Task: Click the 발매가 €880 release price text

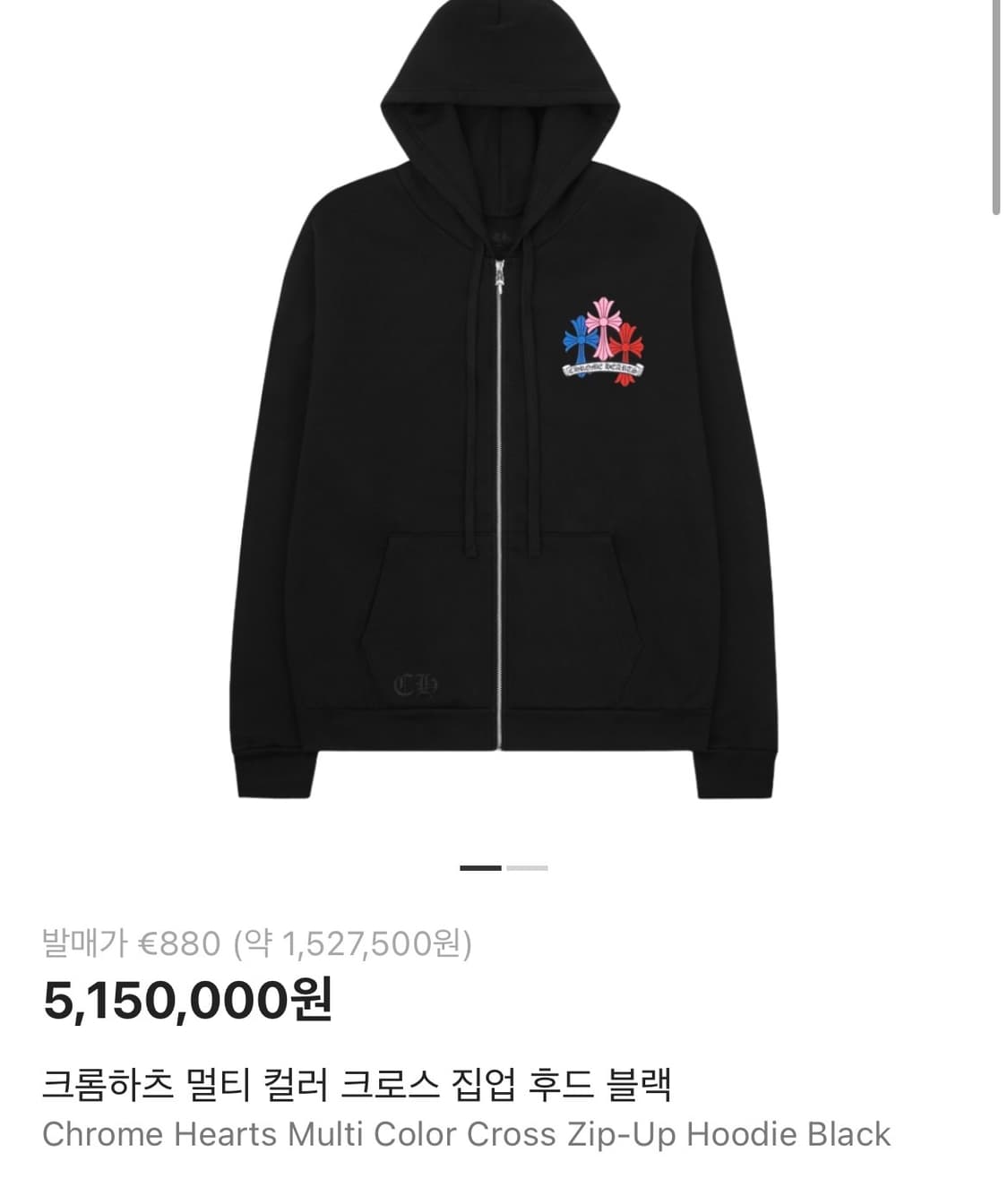Action: pyautogui.click(x=127, y=943)
